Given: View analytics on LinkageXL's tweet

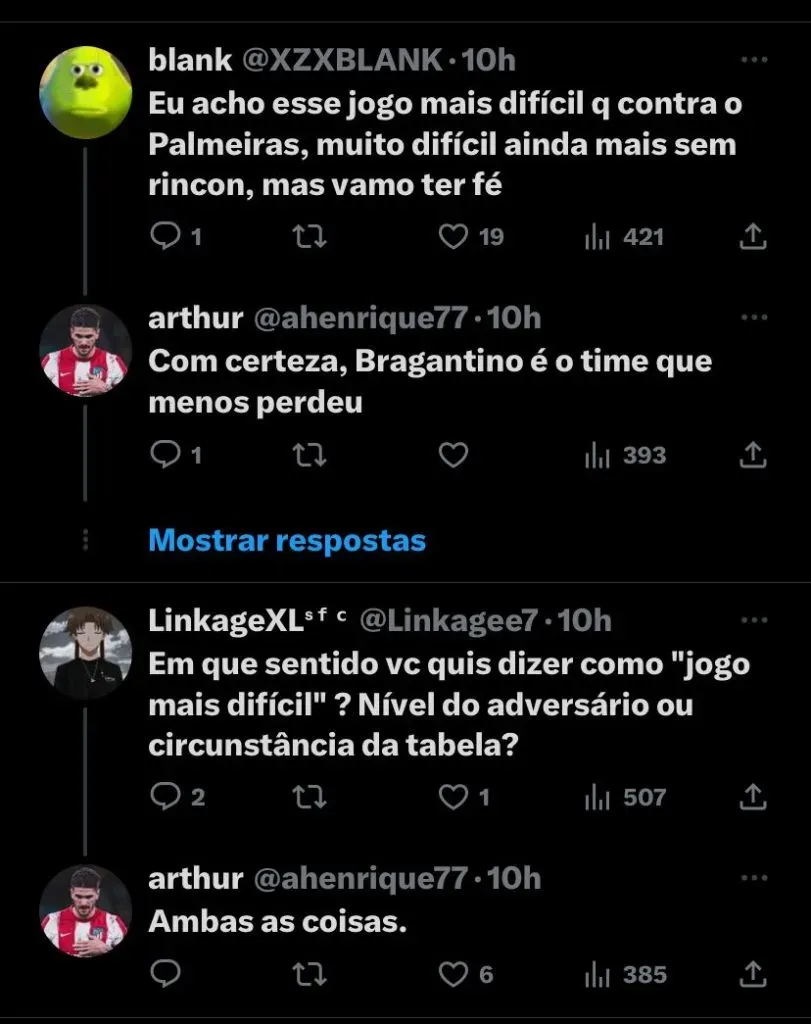Looking at the screenshot, I should pyautogui.click(x=625, y=797).
